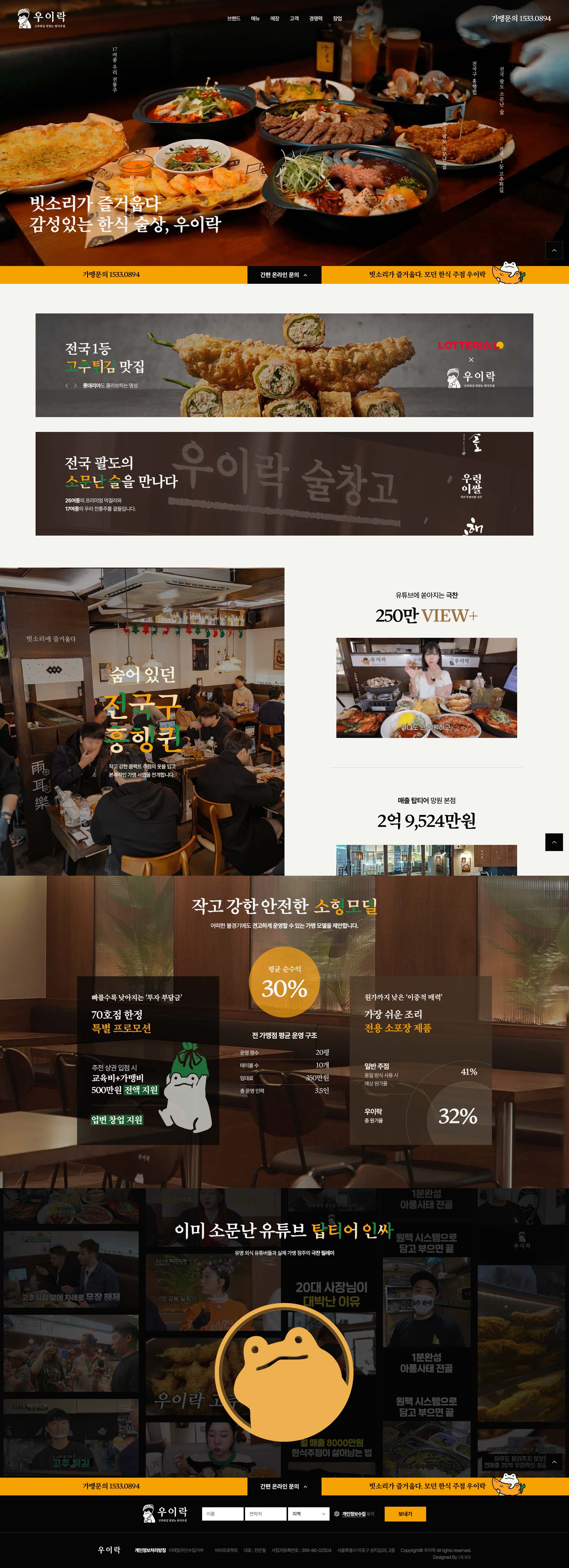Go to the 매장 page
The height and width of the screenshot is (1568, 569).
[275, 19]
